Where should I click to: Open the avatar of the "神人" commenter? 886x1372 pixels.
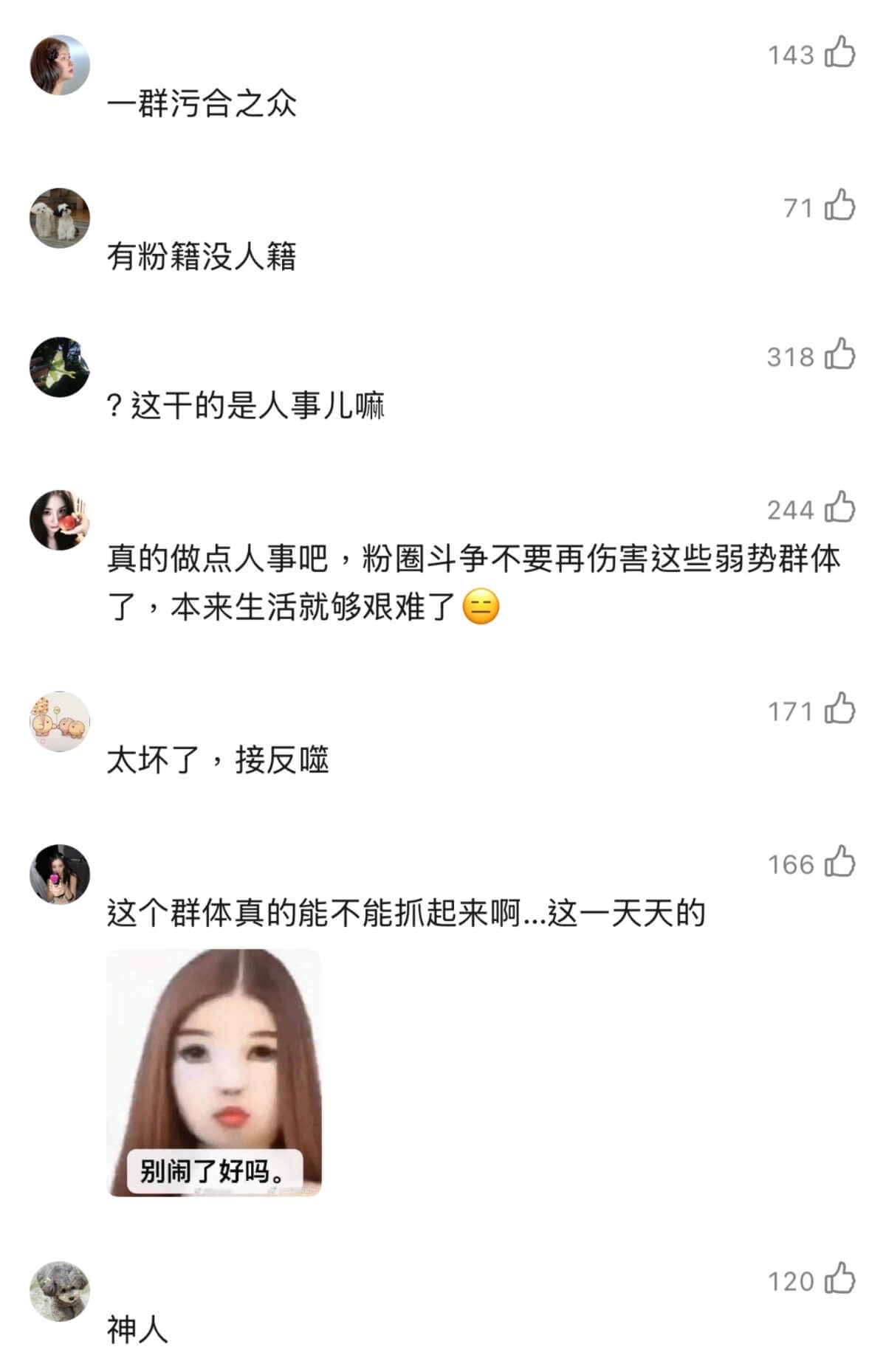(x=60, y=1291)
